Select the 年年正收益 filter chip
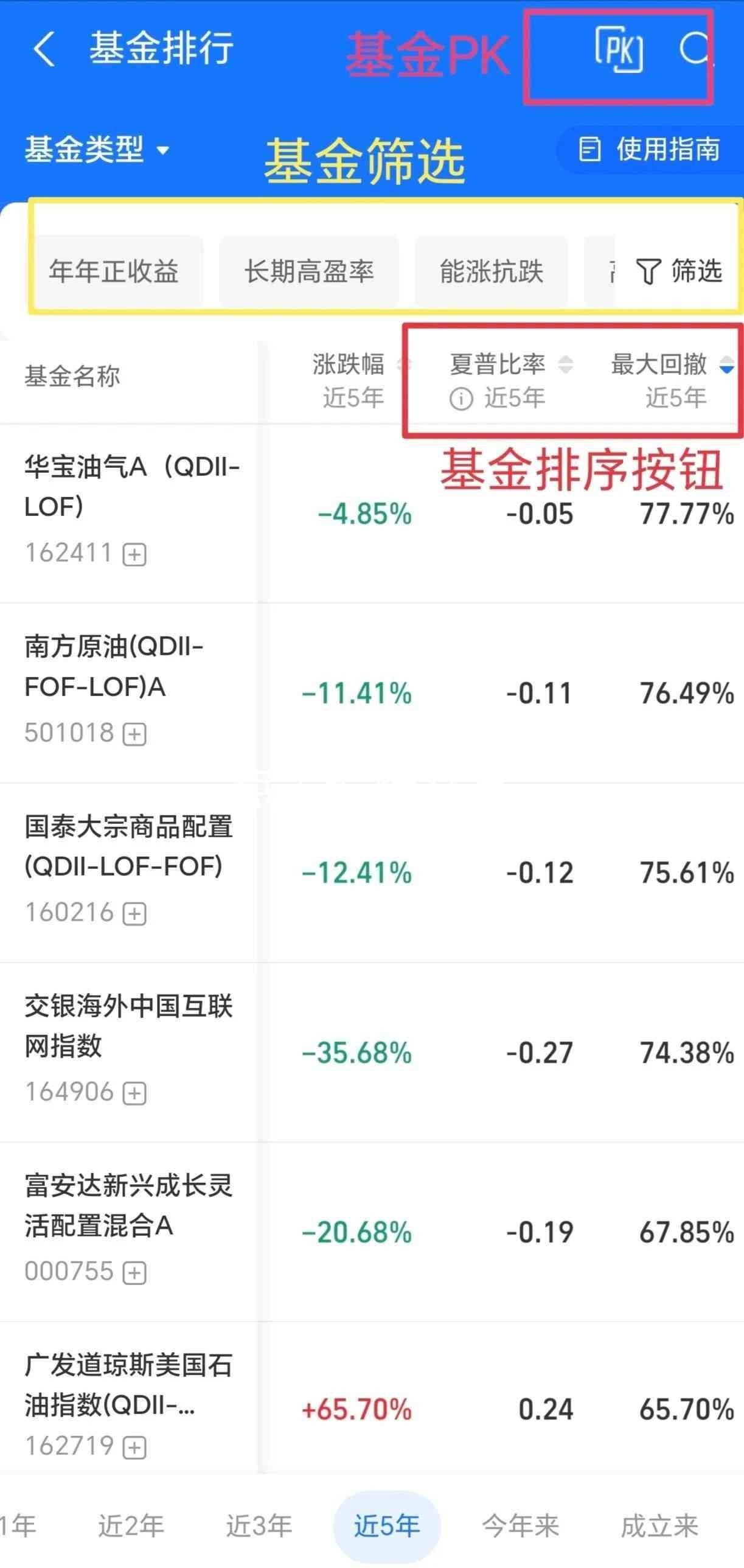 114,271
